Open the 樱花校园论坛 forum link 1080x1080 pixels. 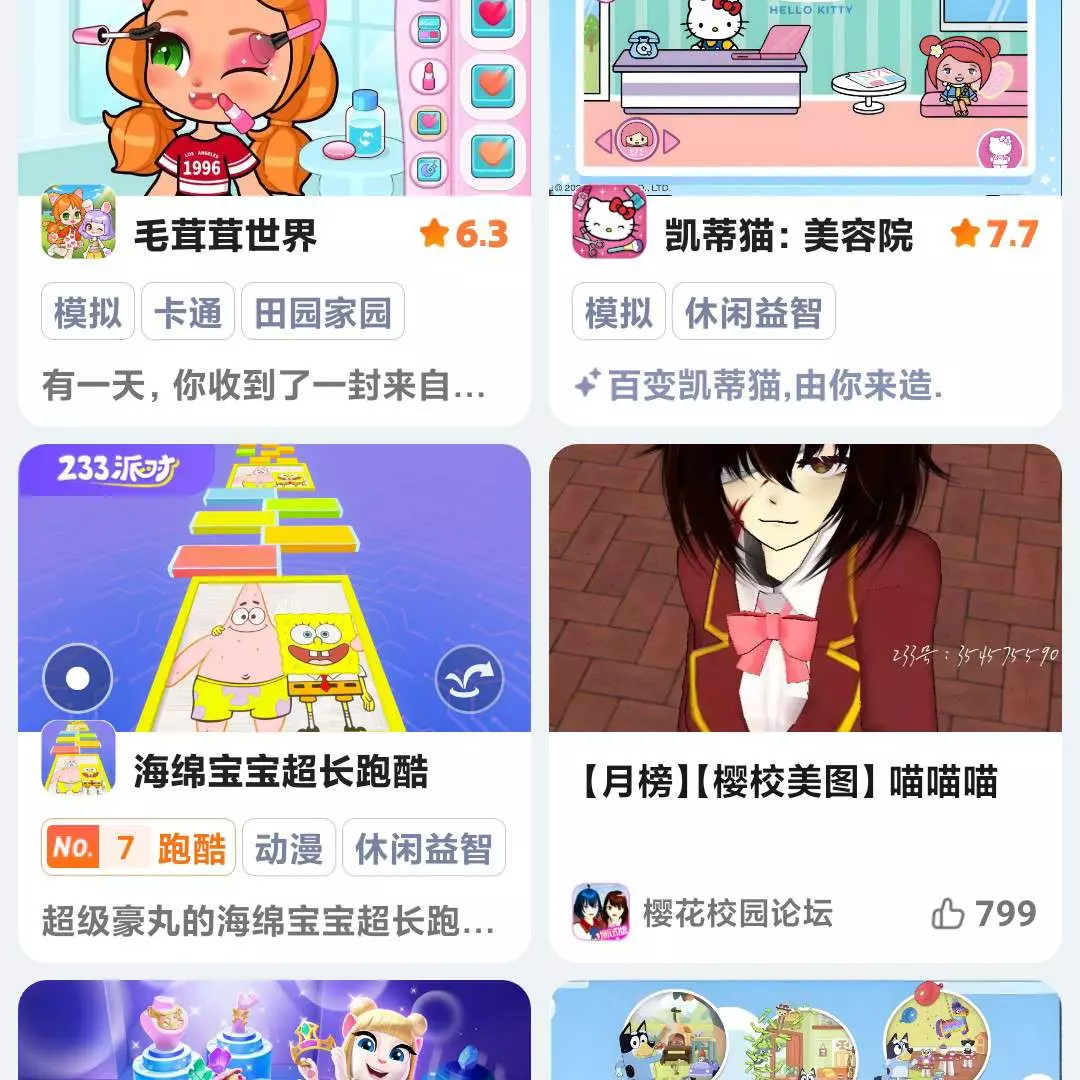[737, 913]
